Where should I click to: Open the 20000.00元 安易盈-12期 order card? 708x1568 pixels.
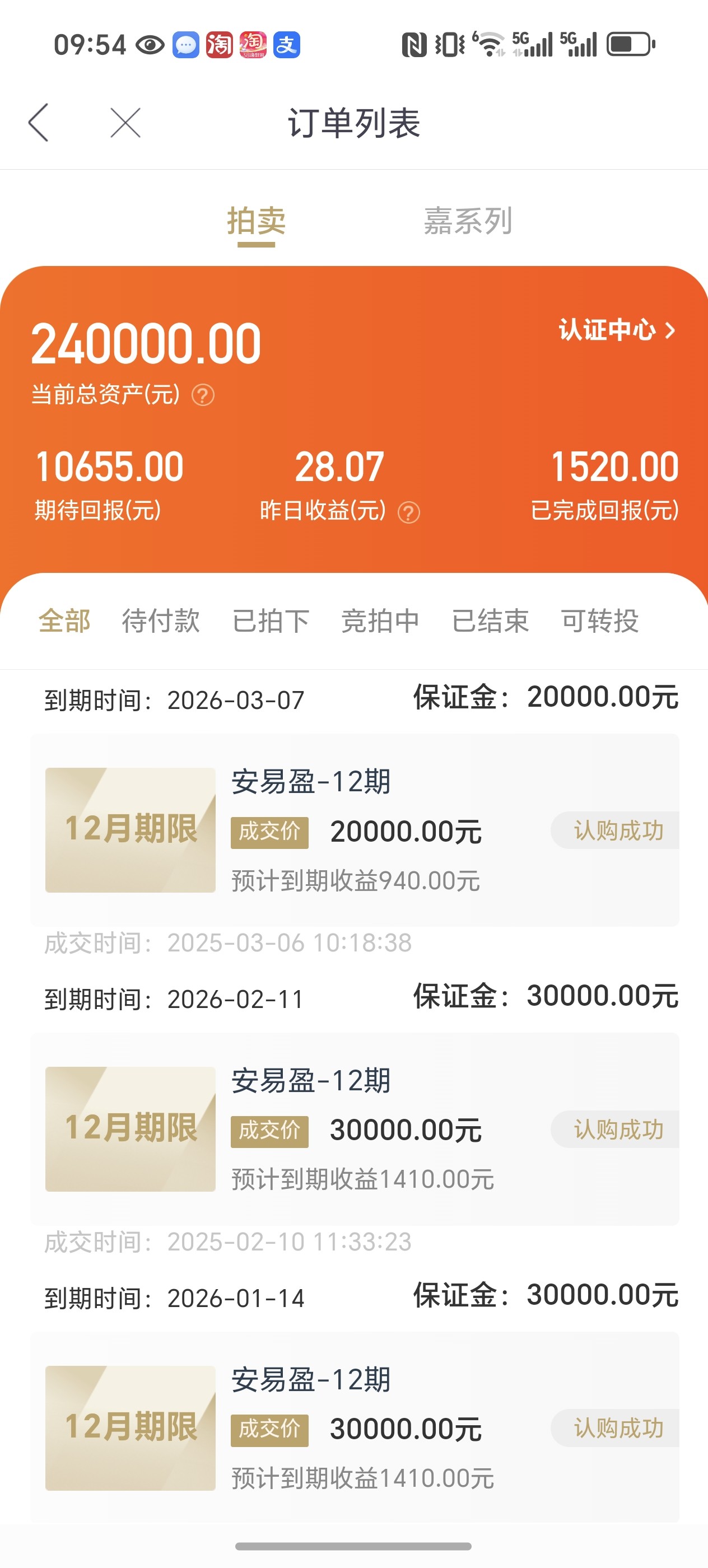(355, 830)
